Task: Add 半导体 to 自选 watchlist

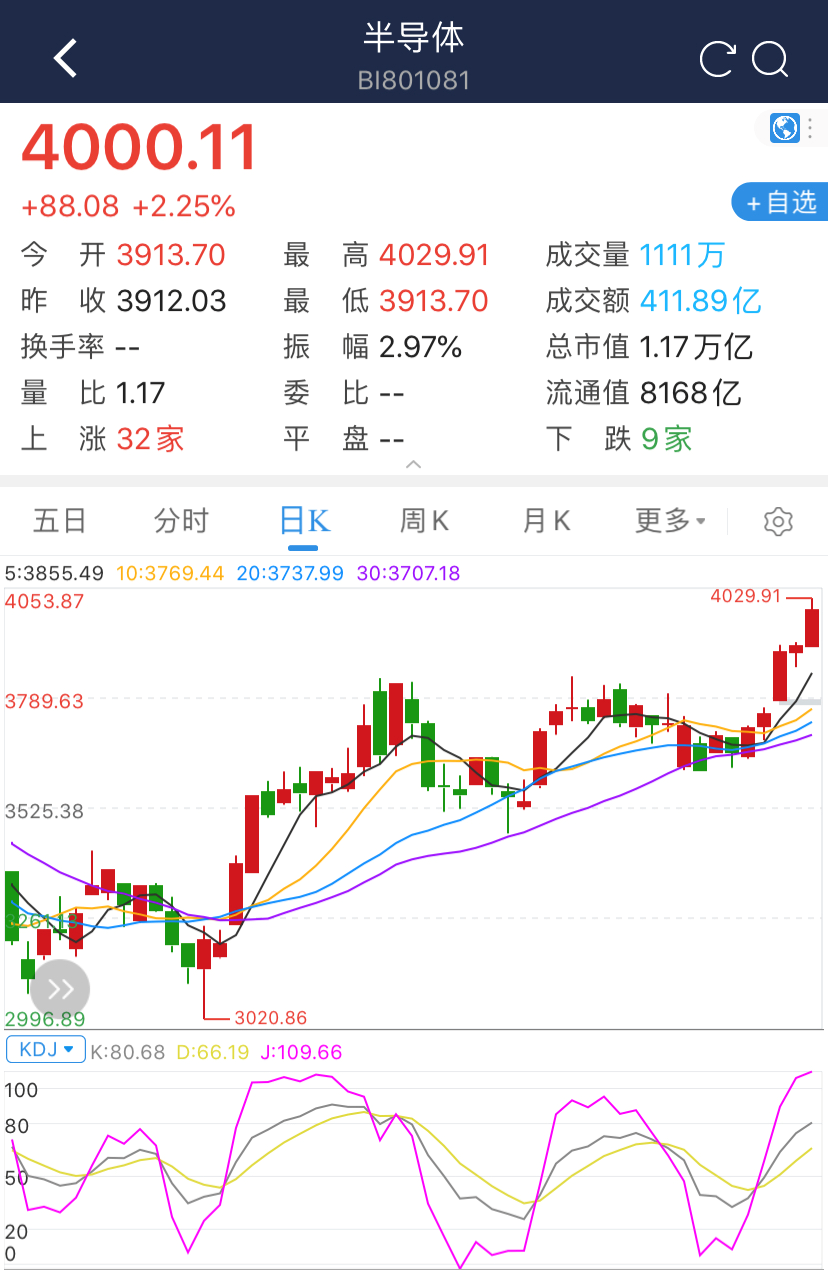Action: (x=781, y=202)
